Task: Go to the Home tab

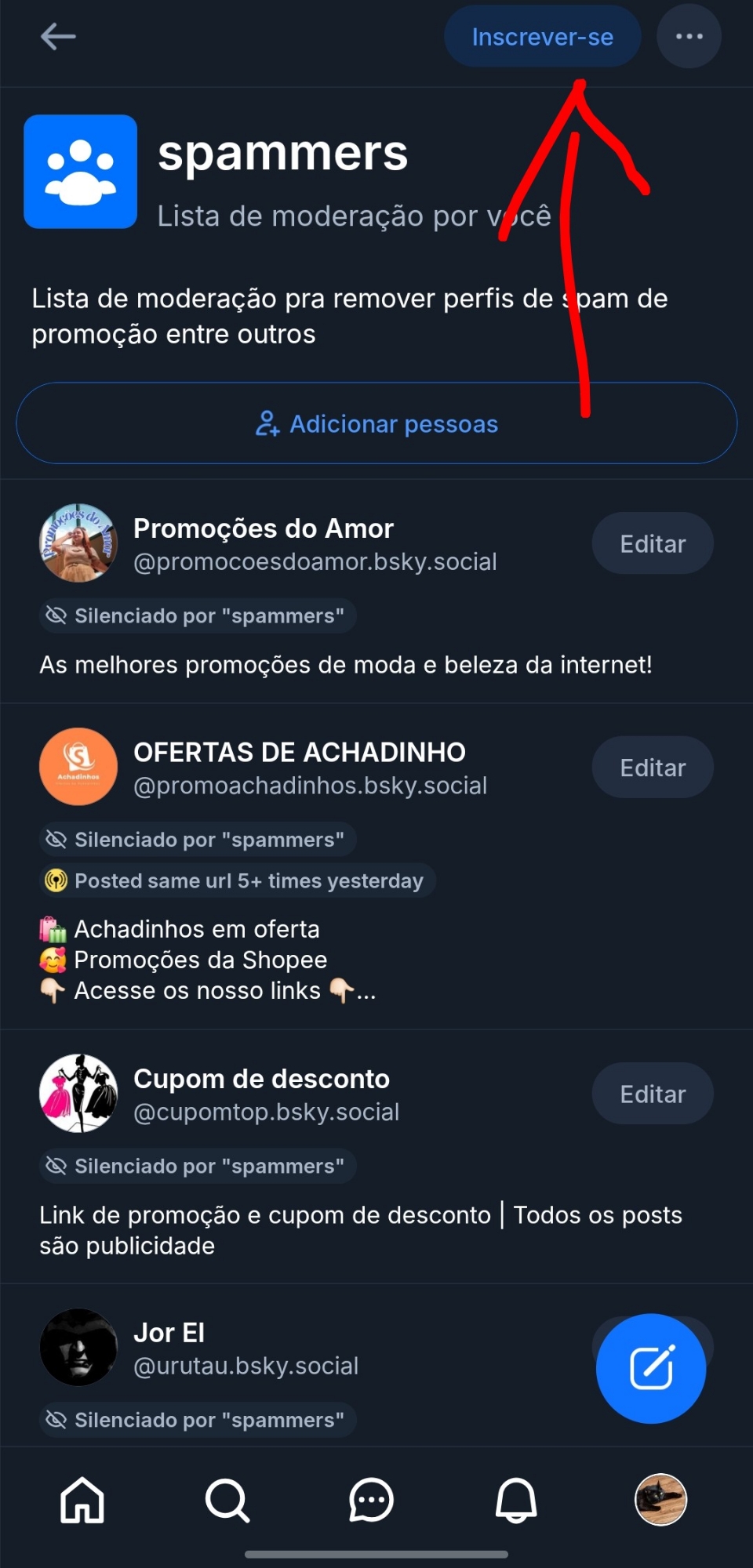Action: click(82, 1500)
